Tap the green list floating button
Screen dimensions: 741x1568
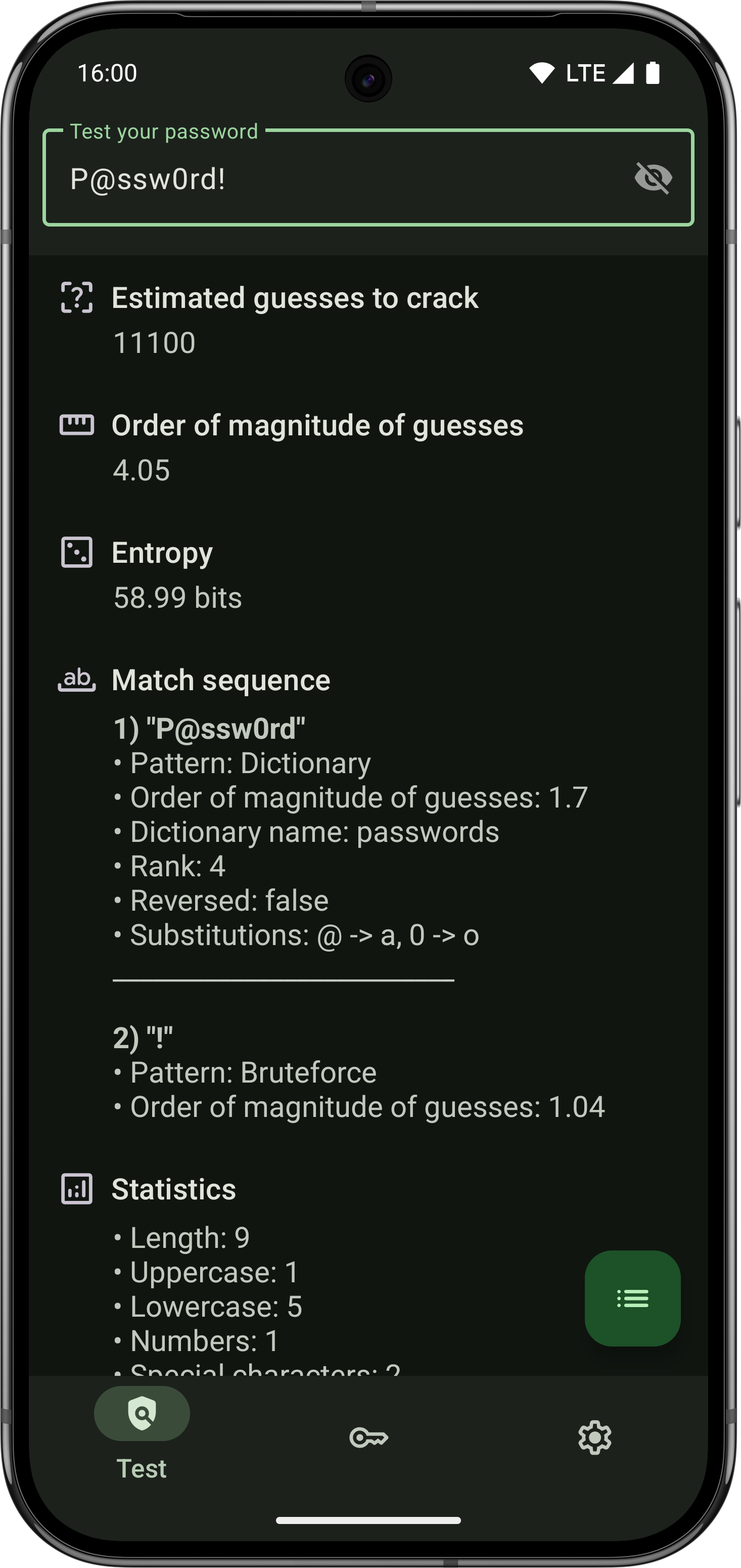pos(632,1298)
